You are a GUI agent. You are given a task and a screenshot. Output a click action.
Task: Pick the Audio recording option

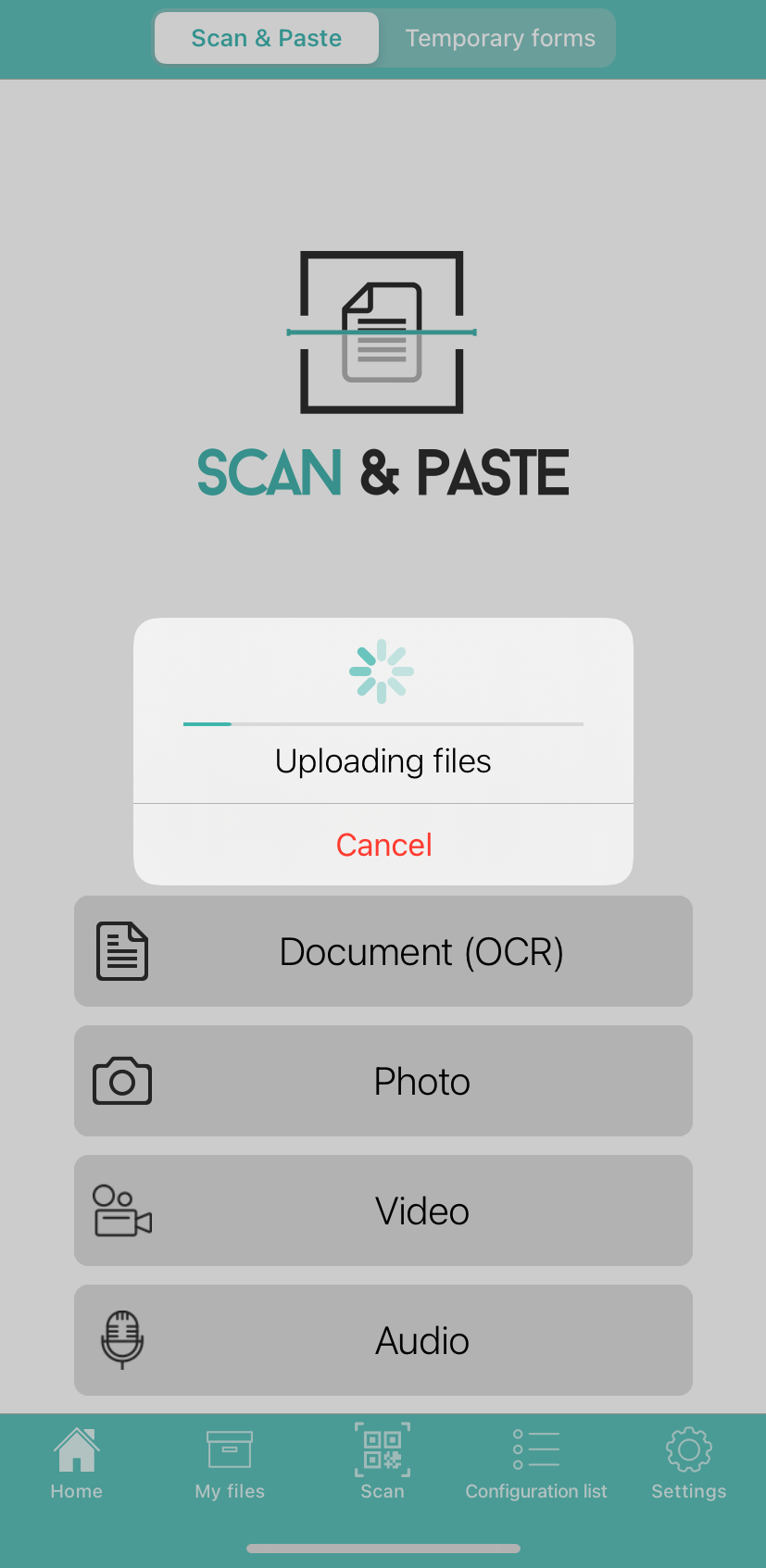383,1340
